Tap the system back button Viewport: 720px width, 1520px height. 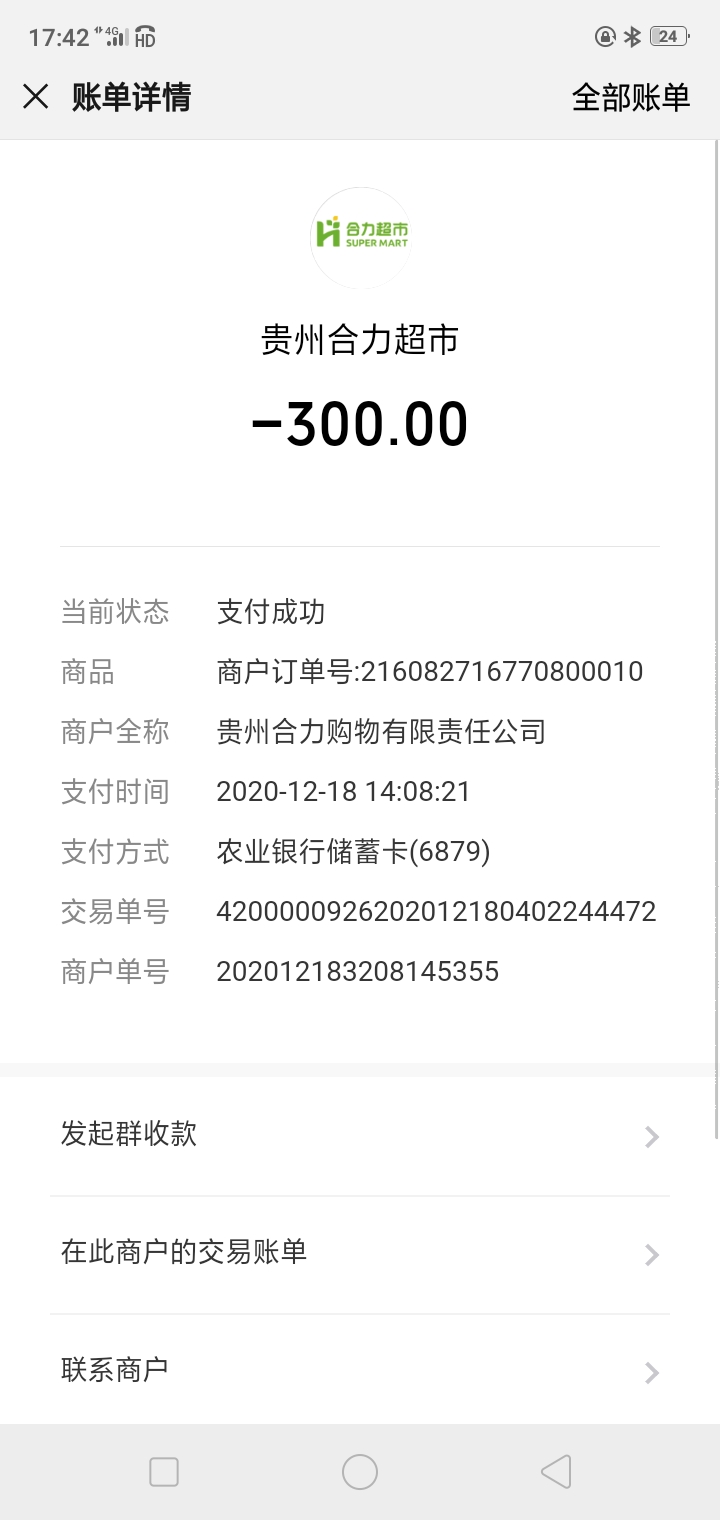[556, 1472]
